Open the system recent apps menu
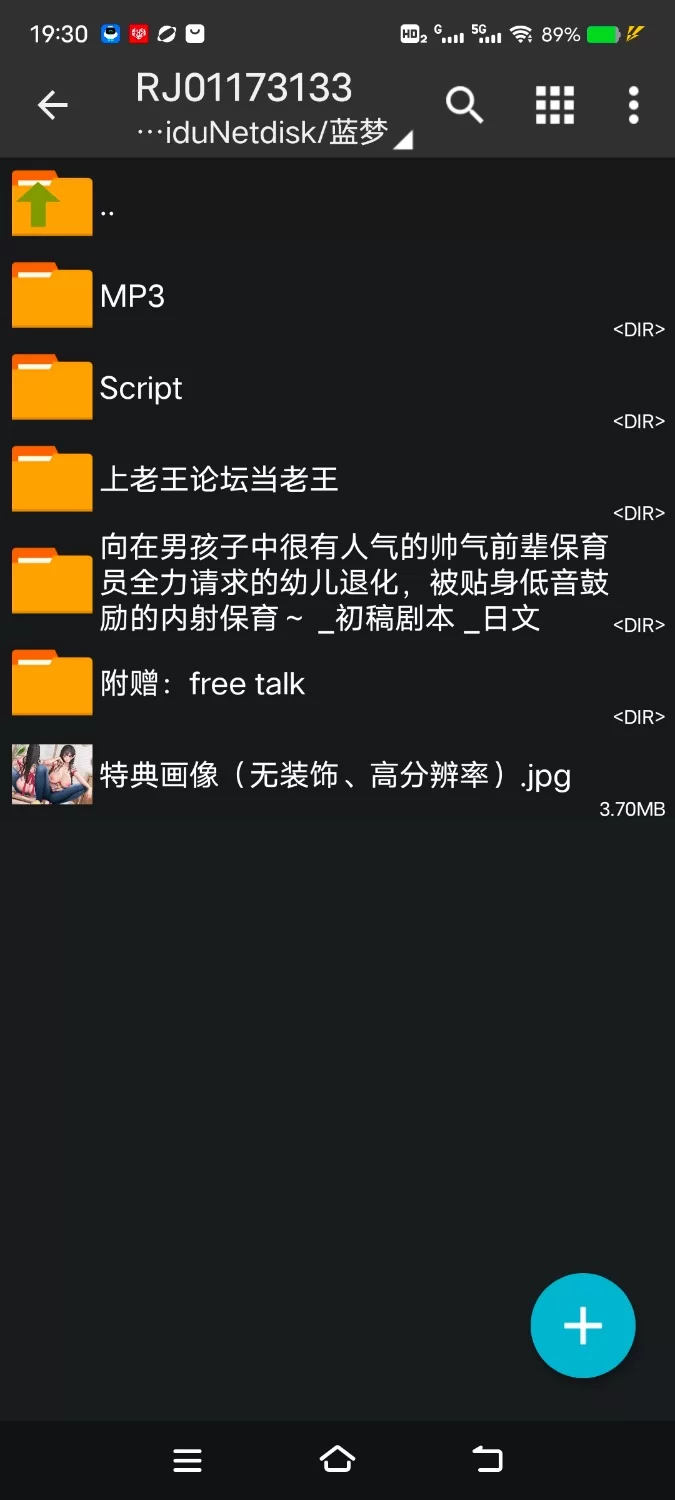Screen dimensions: 675x1500 (187, 1460)
